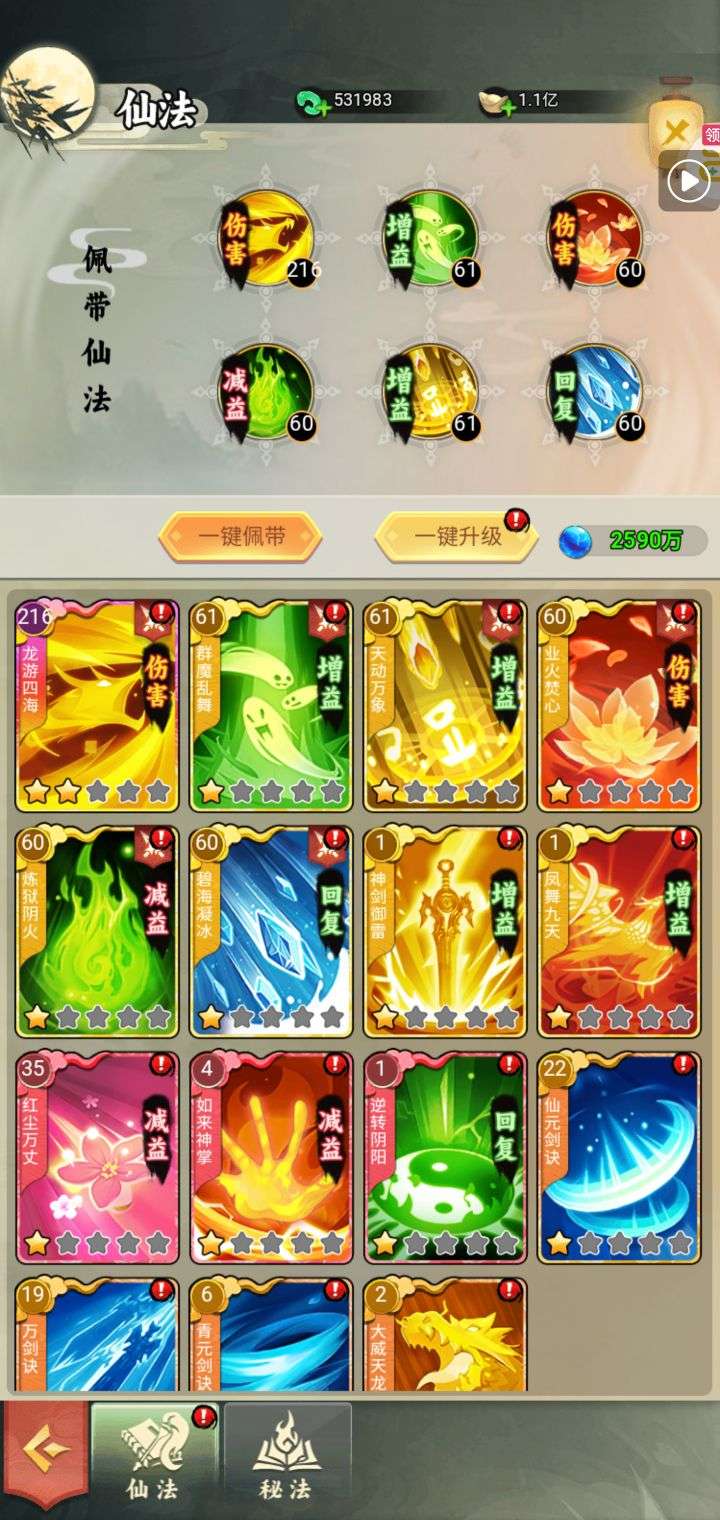Tap the 一键佩带 button

tap(240, 537)
